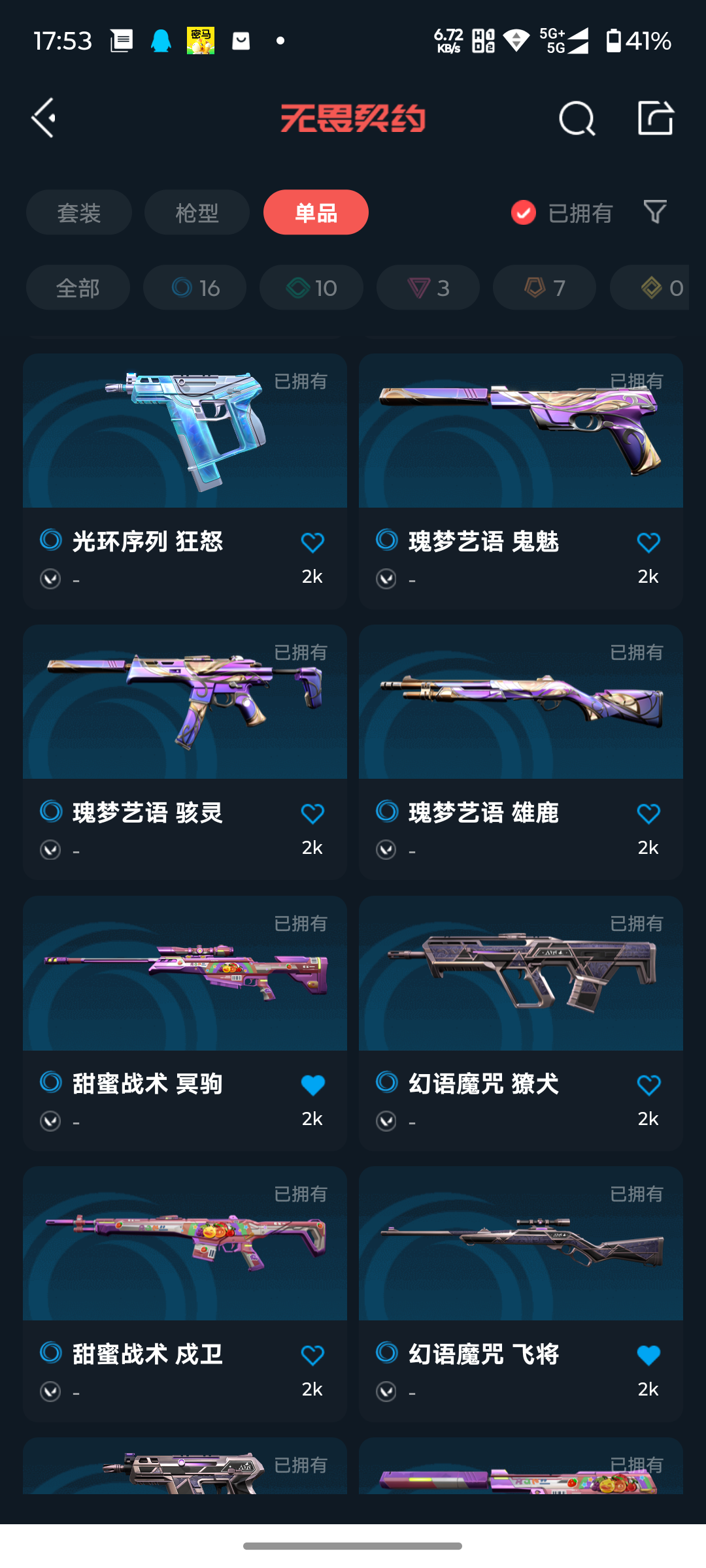This screenshot has width=706, height=1568.
Task: Open the filter funnel icon
Action: (x=655, y=212)
